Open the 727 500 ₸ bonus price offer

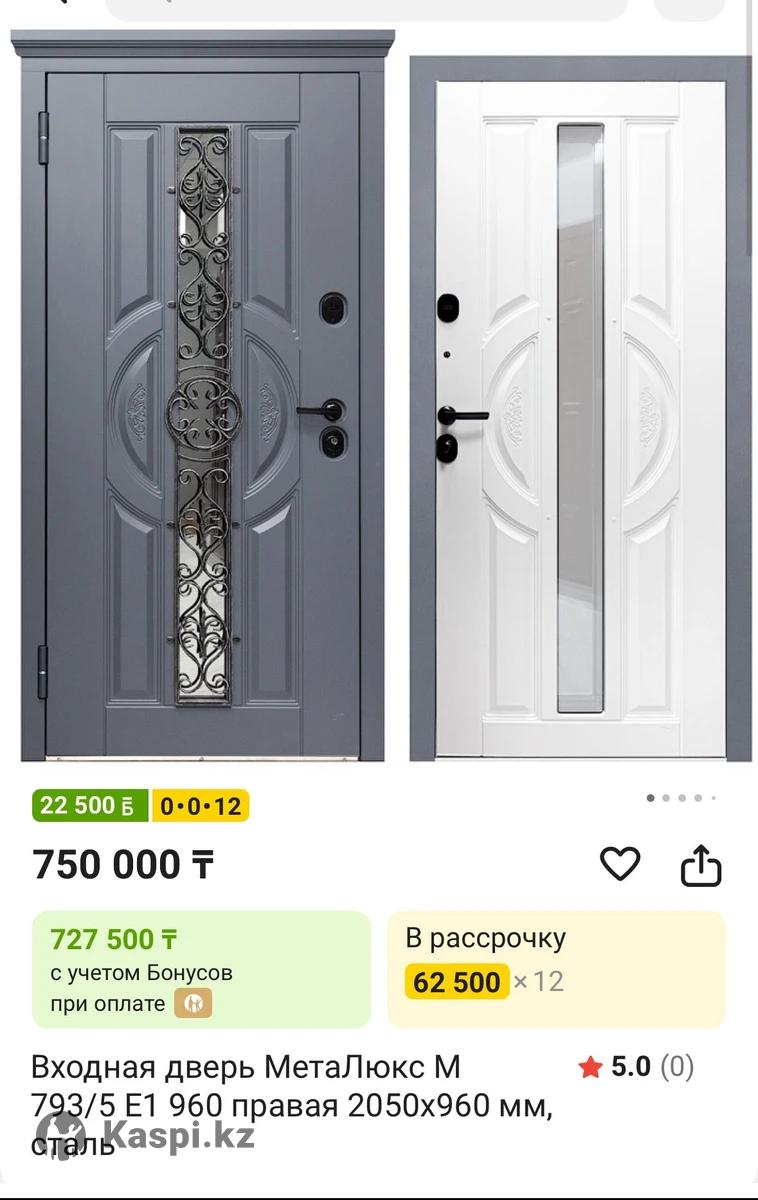coord(201,969)
